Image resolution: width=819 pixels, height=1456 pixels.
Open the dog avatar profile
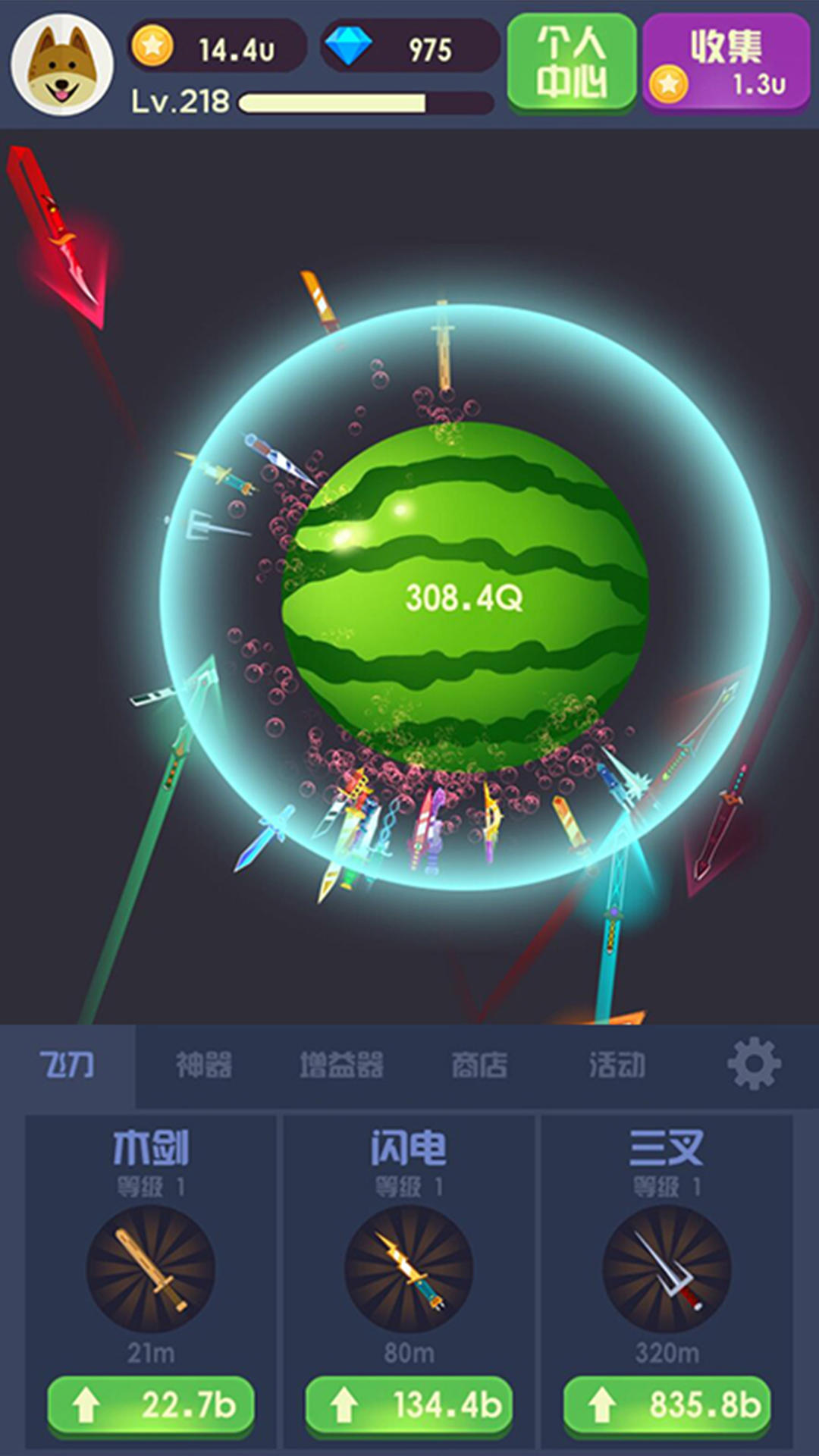[62, 65]
